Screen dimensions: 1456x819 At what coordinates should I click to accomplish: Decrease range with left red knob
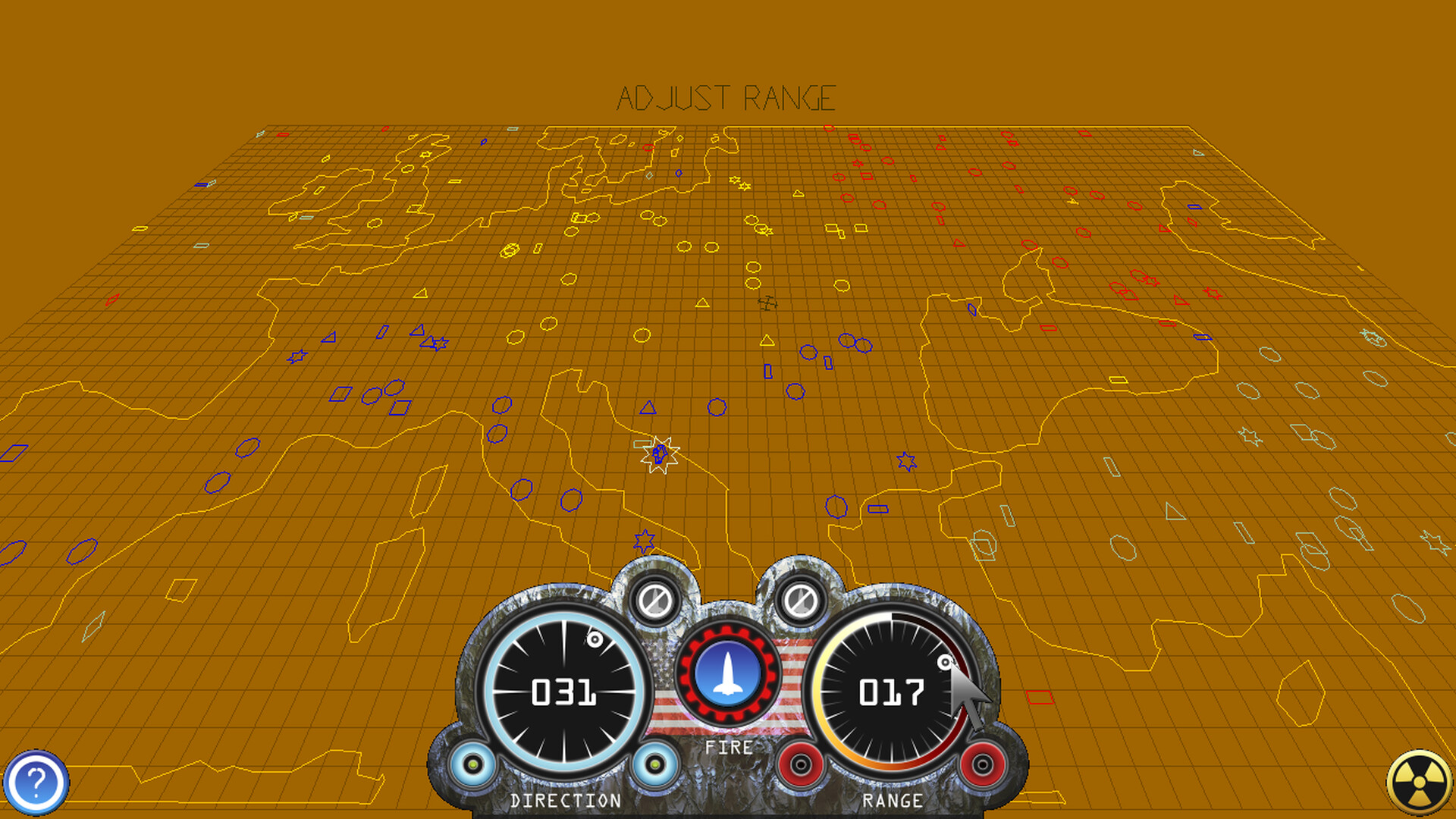801,764
